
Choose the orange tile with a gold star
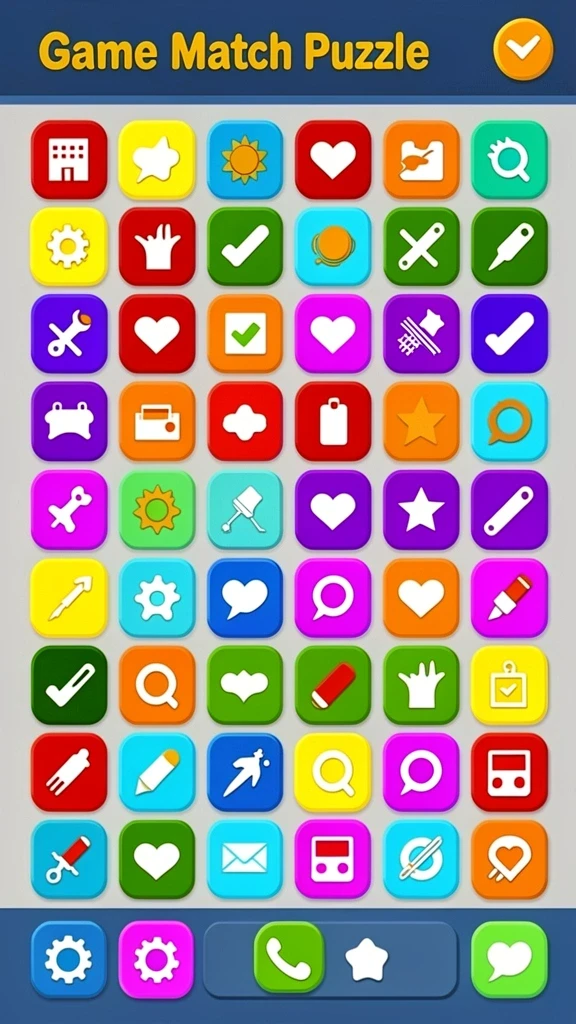[421, 421]
